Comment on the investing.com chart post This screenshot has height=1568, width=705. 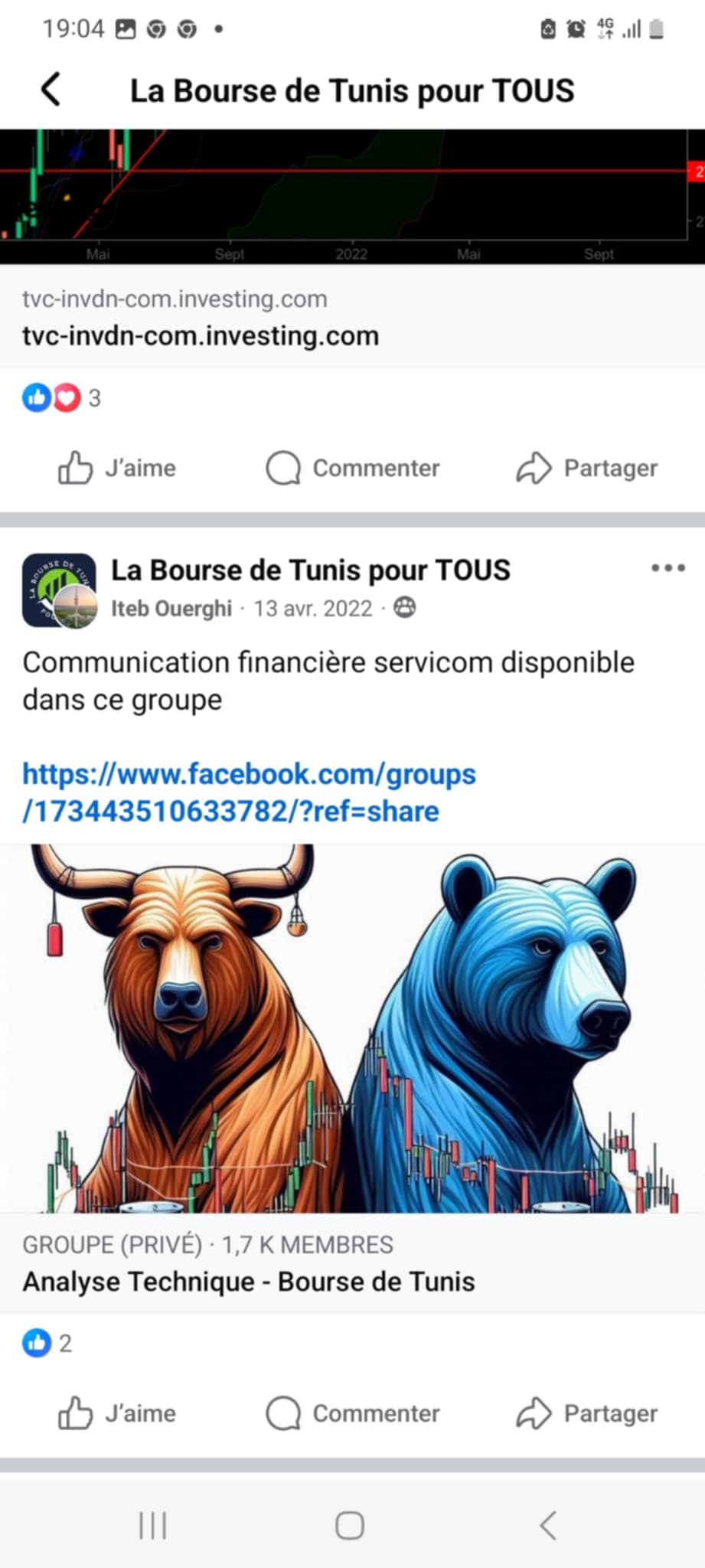[353, 468]
